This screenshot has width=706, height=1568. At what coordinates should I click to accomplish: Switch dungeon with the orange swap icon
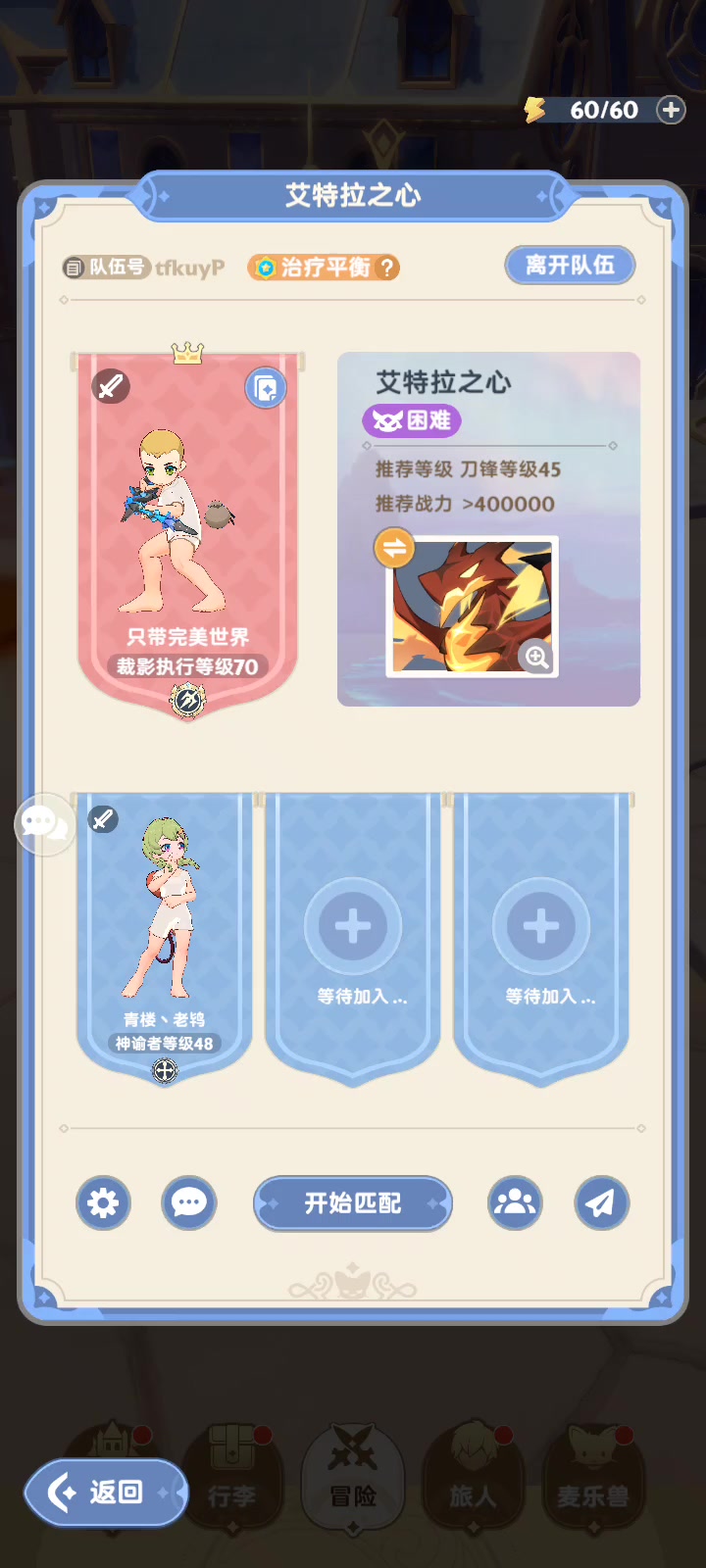[394, 549]
